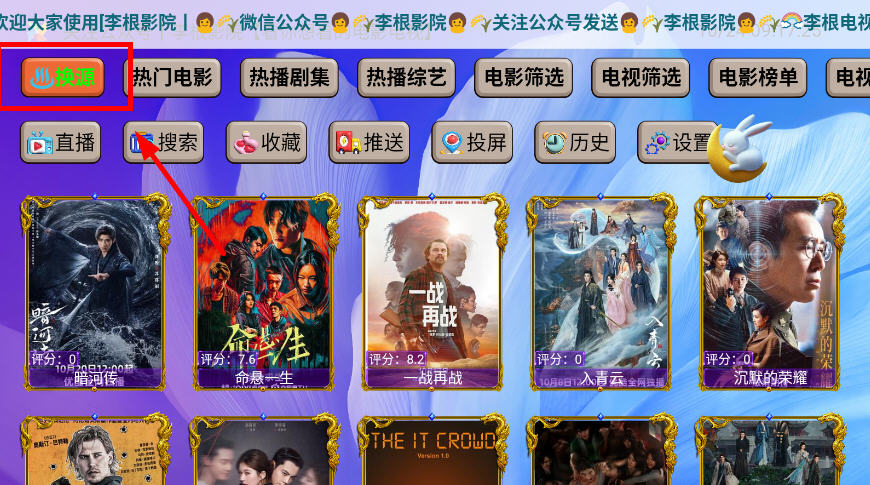
Task: Open the 暗河传 poster card
Action: point(94,290)
